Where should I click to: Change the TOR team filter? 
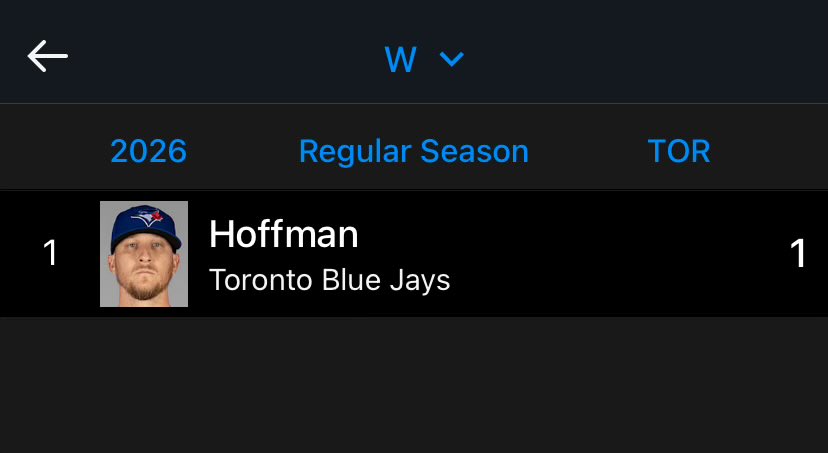point(678,151)
